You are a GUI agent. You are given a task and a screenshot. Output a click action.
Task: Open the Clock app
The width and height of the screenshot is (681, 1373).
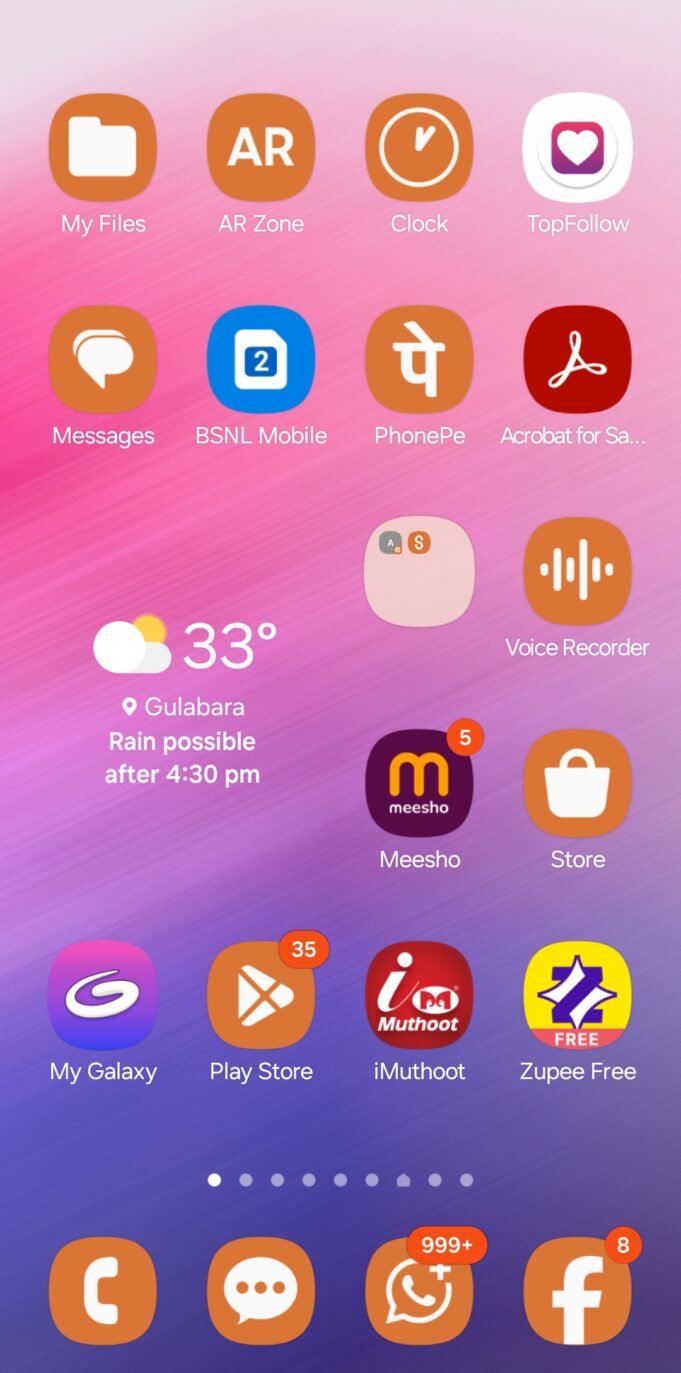click(419, 148)
